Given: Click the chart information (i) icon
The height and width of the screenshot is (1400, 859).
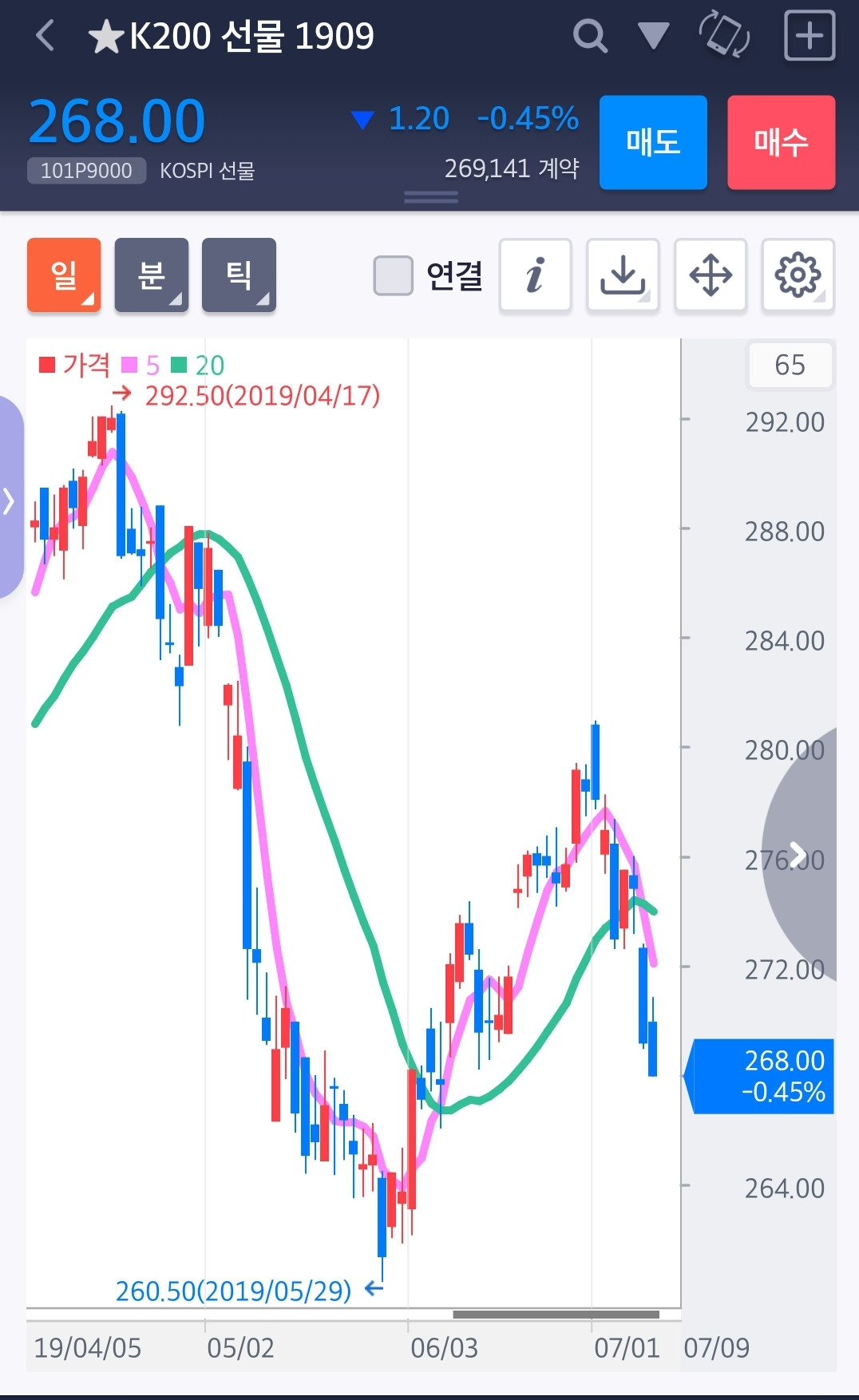Looking at the screenshot, I should pyautogui.click(x=535, y=275).
